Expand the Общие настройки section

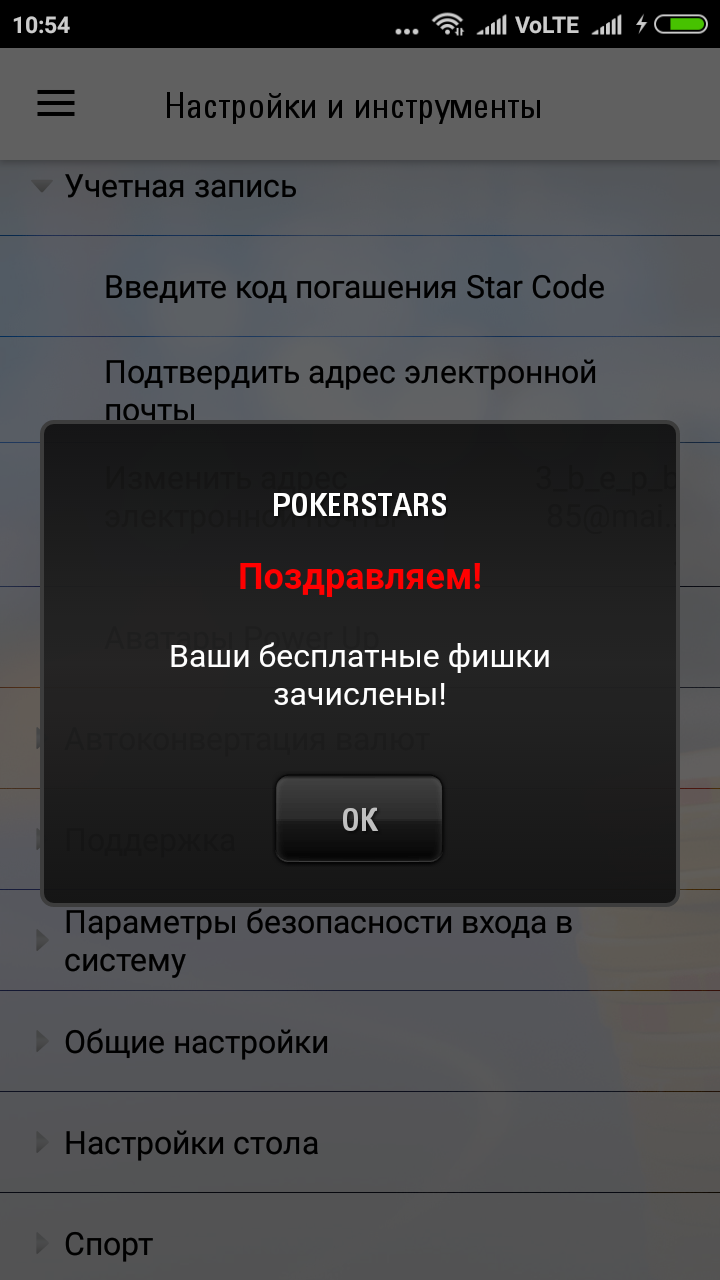[360, 1042]
